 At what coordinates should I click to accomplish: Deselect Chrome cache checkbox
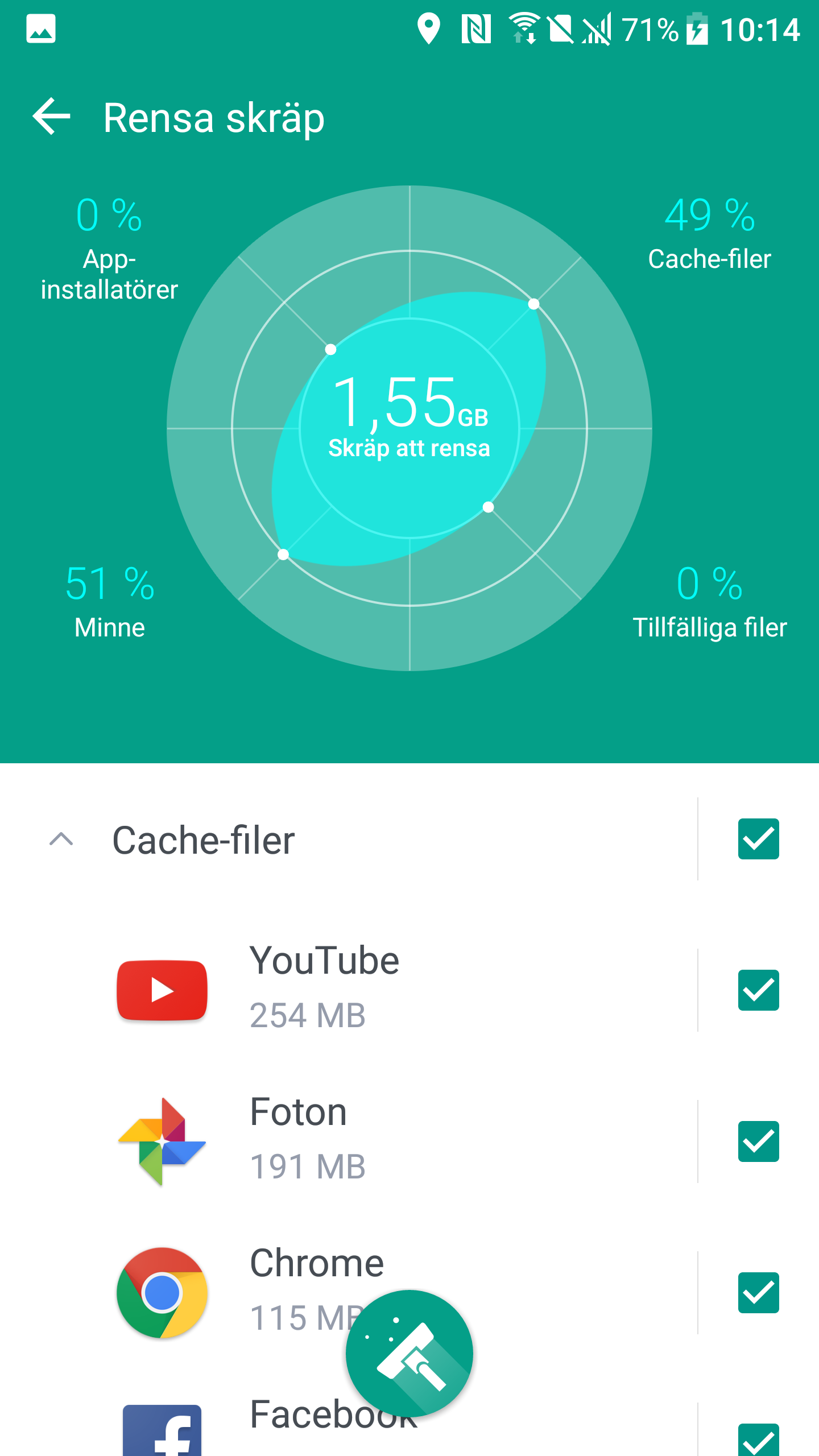[758, 1293]
